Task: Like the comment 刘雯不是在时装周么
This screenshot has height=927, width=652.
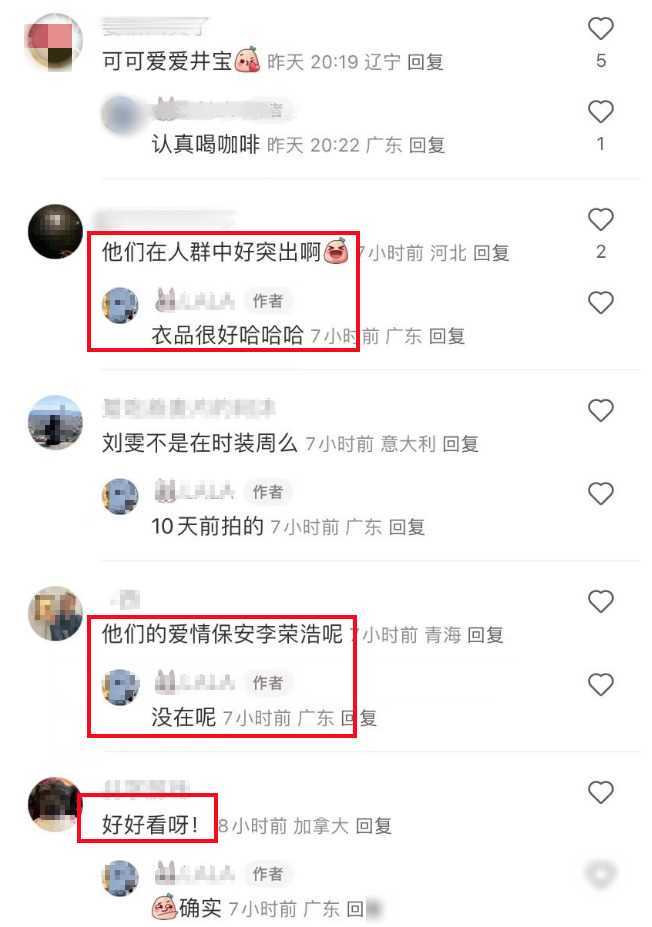Action: (x=600, y=410)
